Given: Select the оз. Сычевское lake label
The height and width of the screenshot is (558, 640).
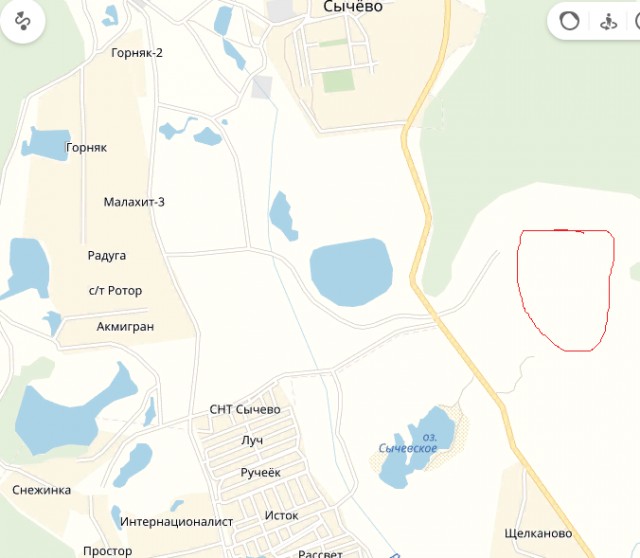Looking at the screenshot, I should [x=408, y=443].
